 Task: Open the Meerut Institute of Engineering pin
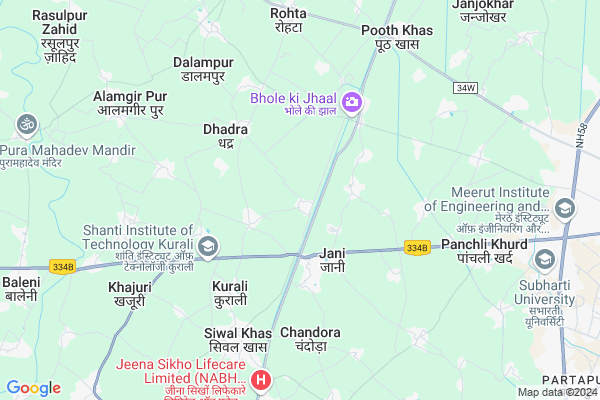tap(564, 209)
